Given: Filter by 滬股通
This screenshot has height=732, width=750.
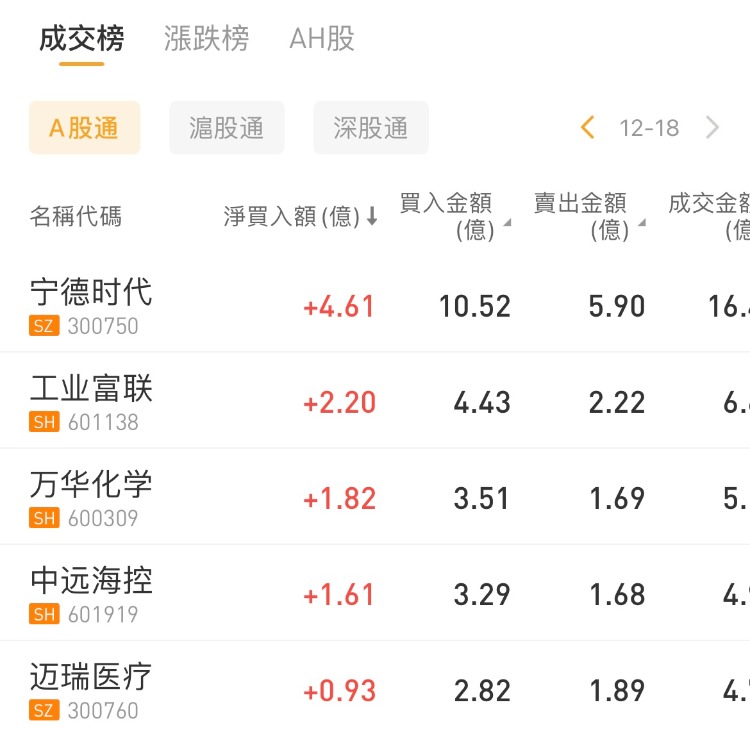Looking at the screenshot, I should point(227,128).
